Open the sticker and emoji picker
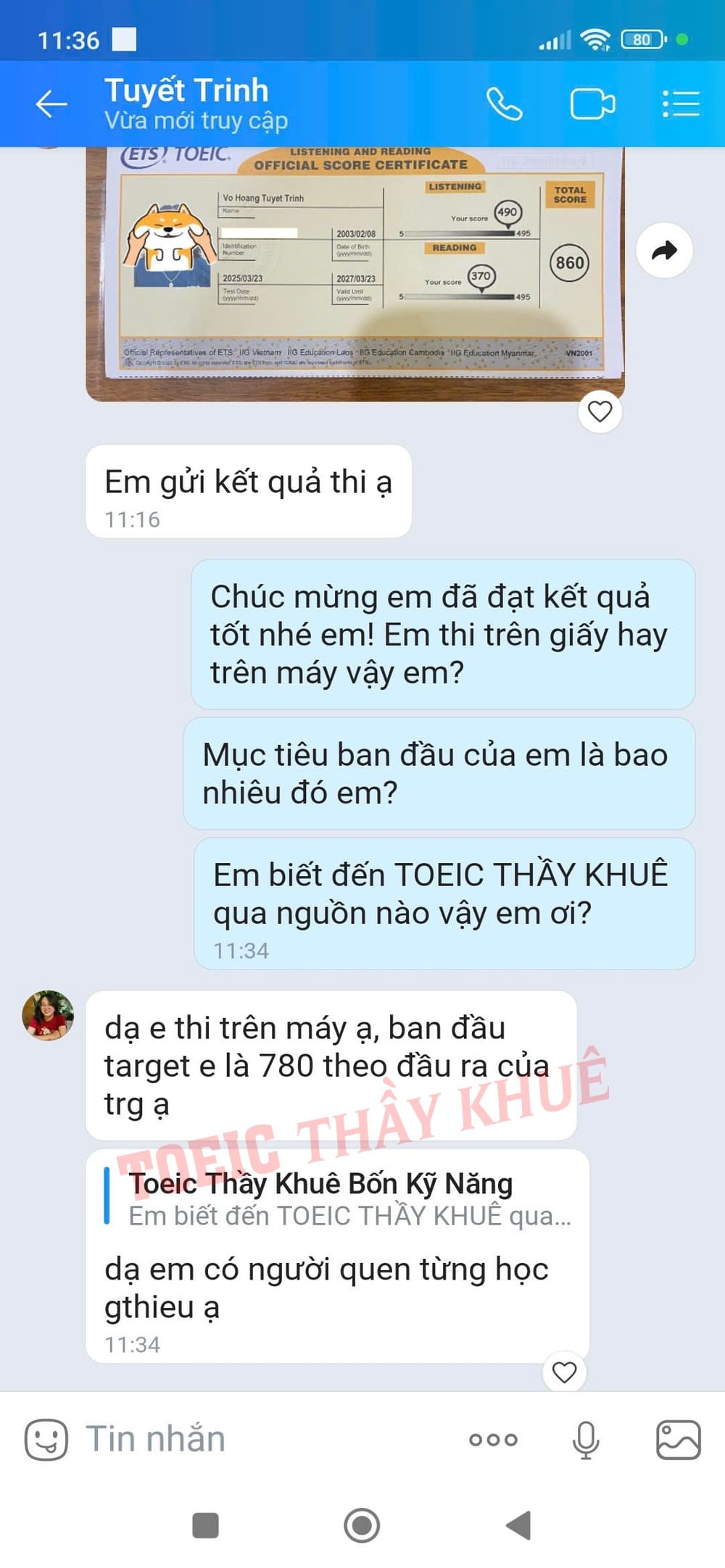This screenshot has width=725, height=1568. pyautogui.click(x=46, y=1439)
